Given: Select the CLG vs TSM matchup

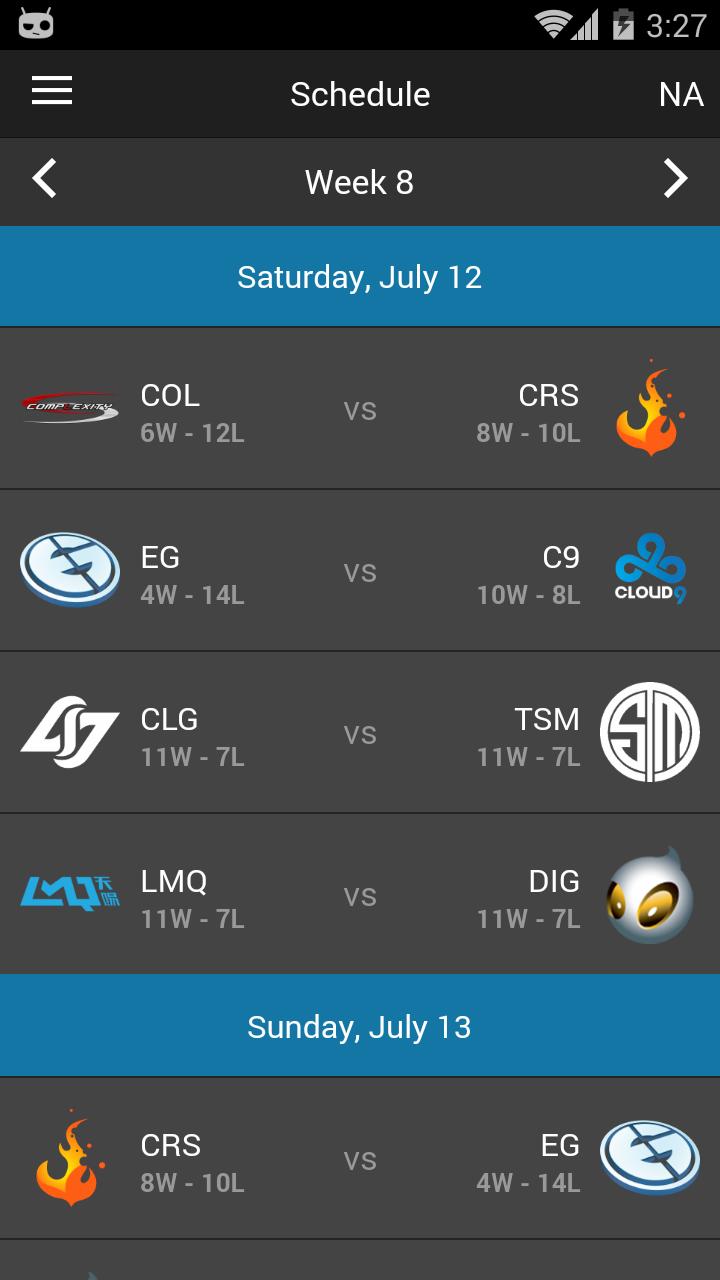Looking at the screenshot, I should (360, 734).
